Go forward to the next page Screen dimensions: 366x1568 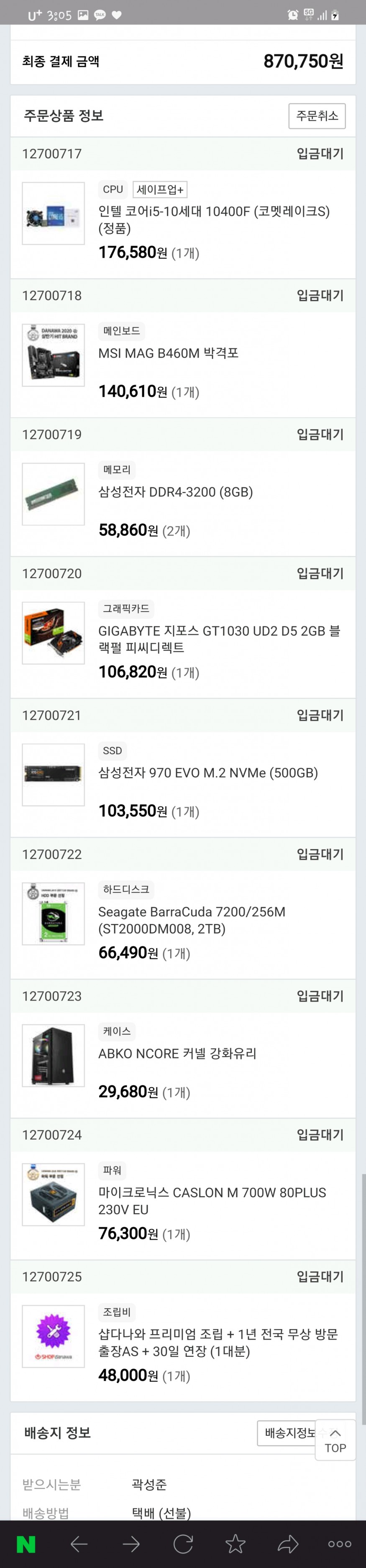pos(131,1544)
